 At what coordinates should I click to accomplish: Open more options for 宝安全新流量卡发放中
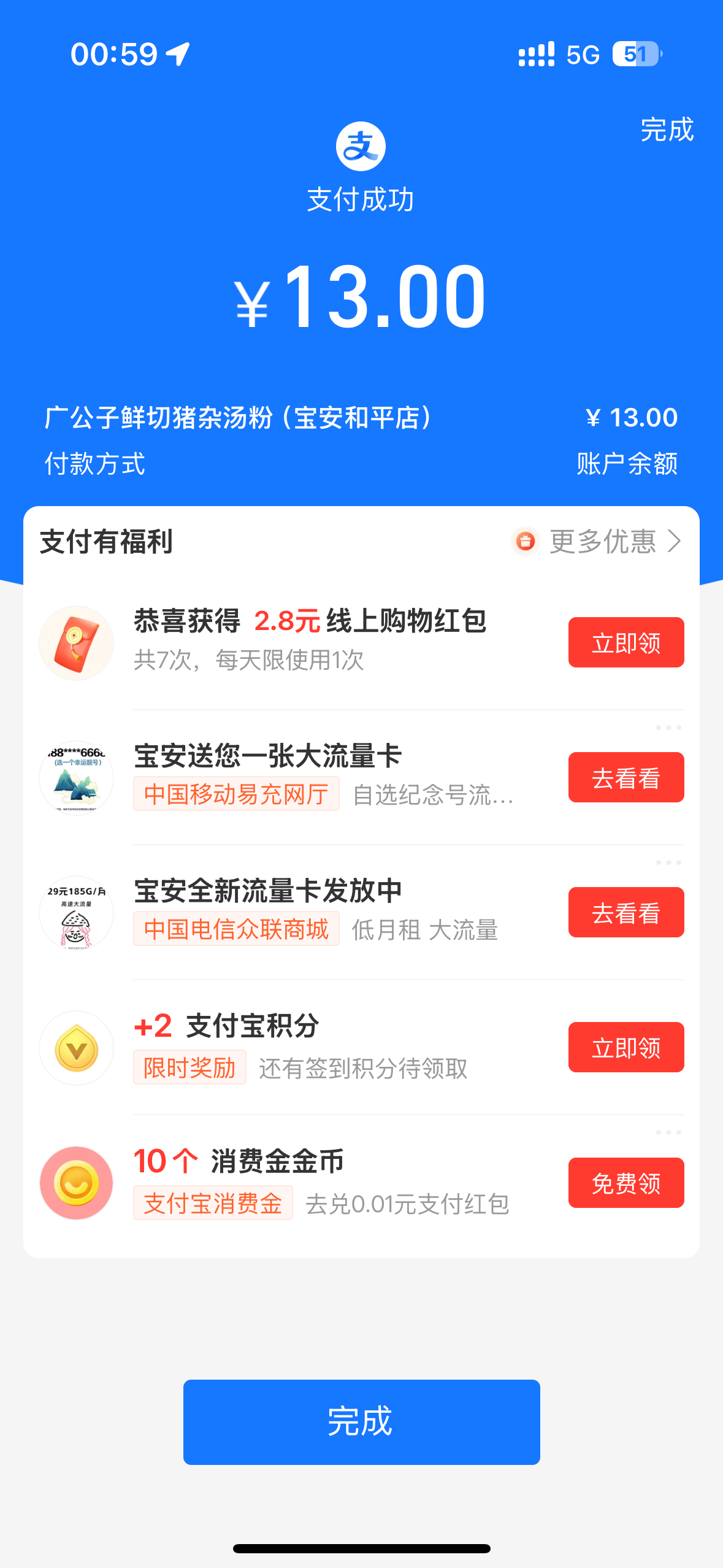point(668,863)
